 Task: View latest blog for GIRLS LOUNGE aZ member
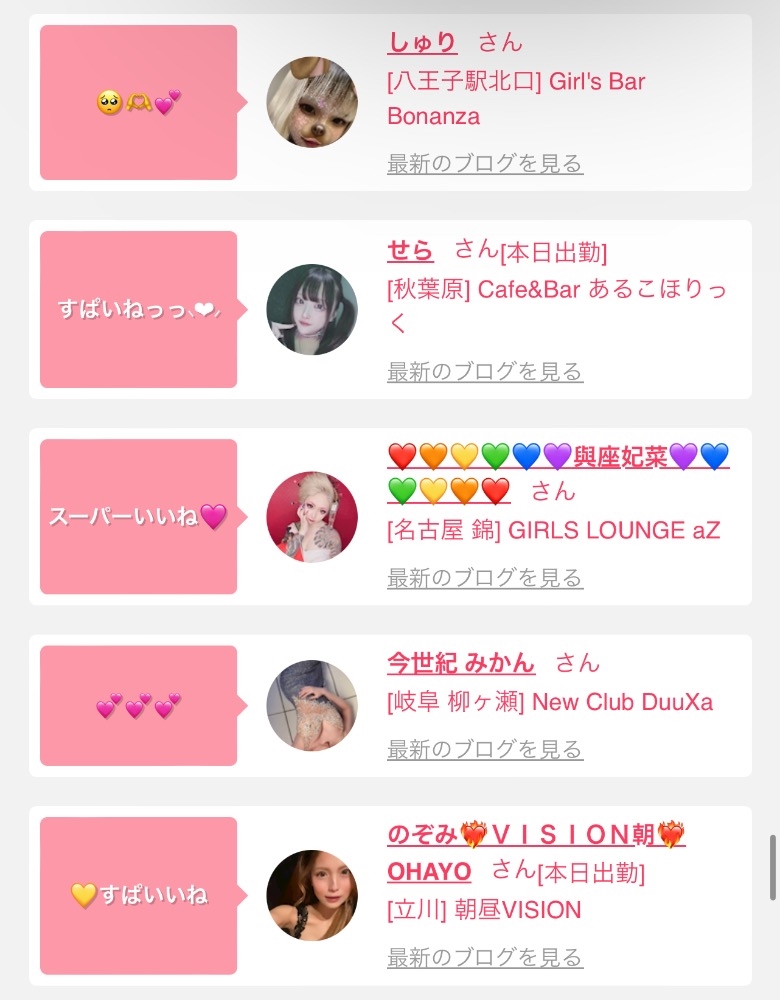click(x=485, y=578)
